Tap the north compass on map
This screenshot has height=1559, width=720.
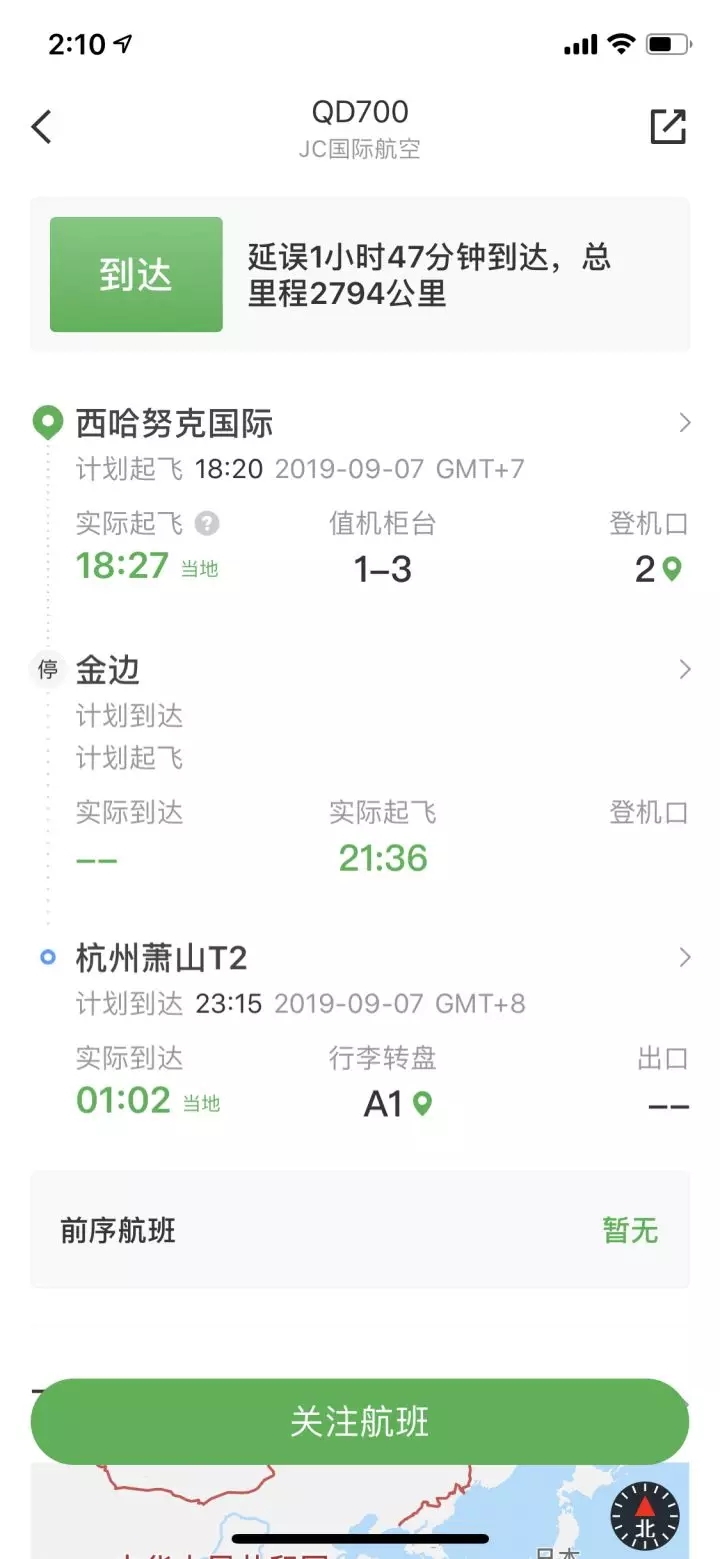pyautogui.click(x=646, y=1516)
